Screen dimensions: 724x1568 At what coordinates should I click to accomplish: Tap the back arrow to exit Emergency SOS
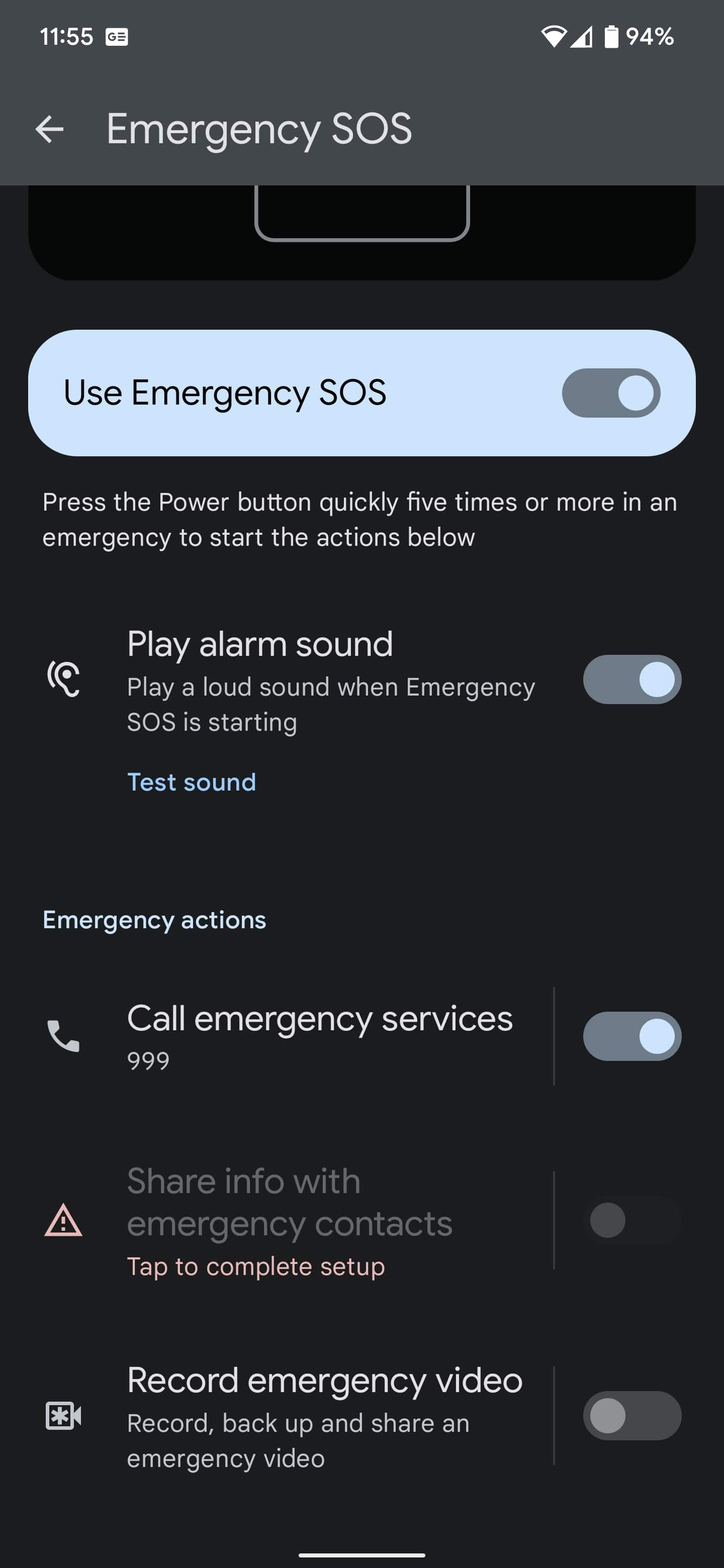50,129
